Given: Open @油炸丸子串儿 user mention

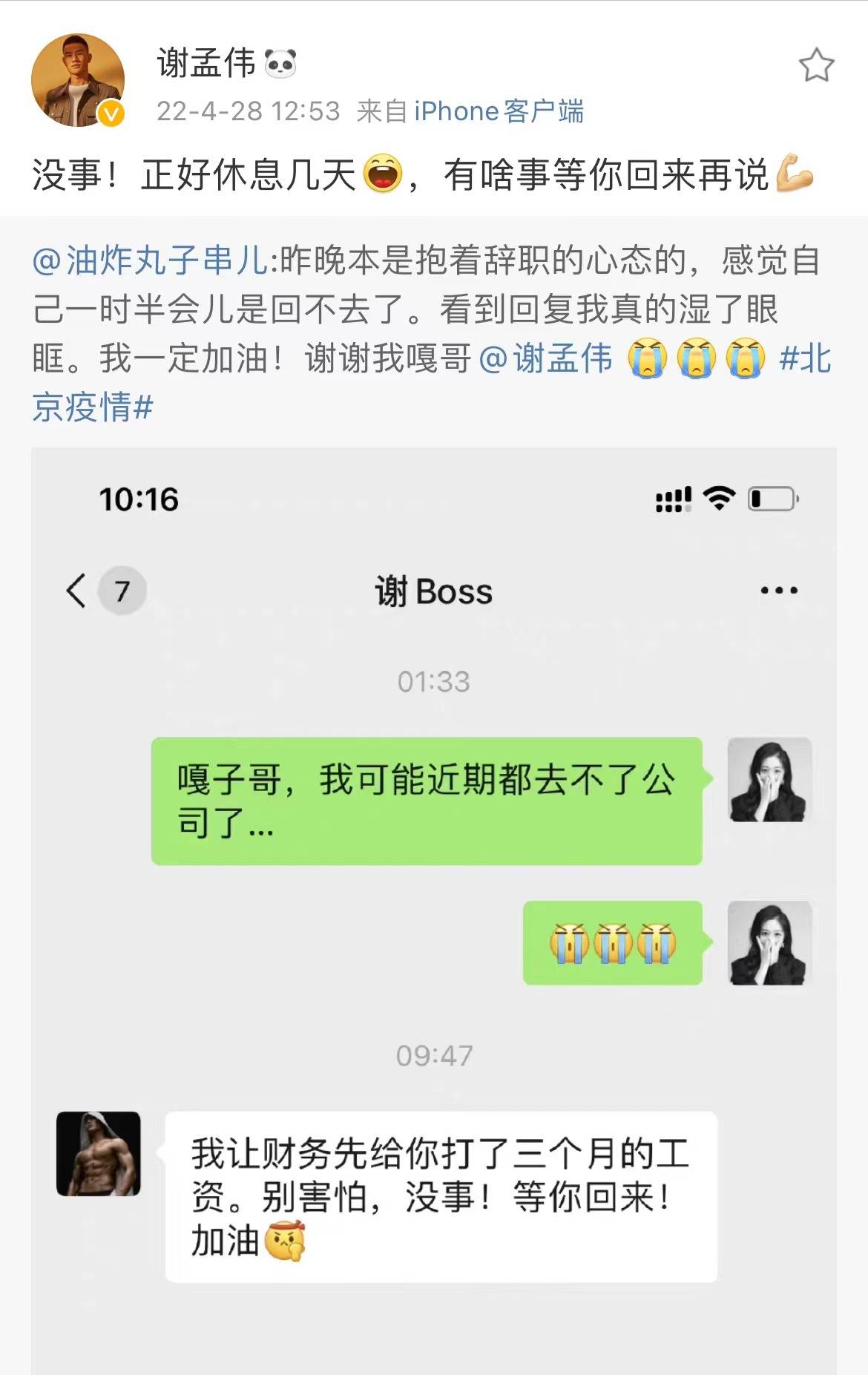Looking at the screenshot, I should pyautogui.click(x=150, y=260).
